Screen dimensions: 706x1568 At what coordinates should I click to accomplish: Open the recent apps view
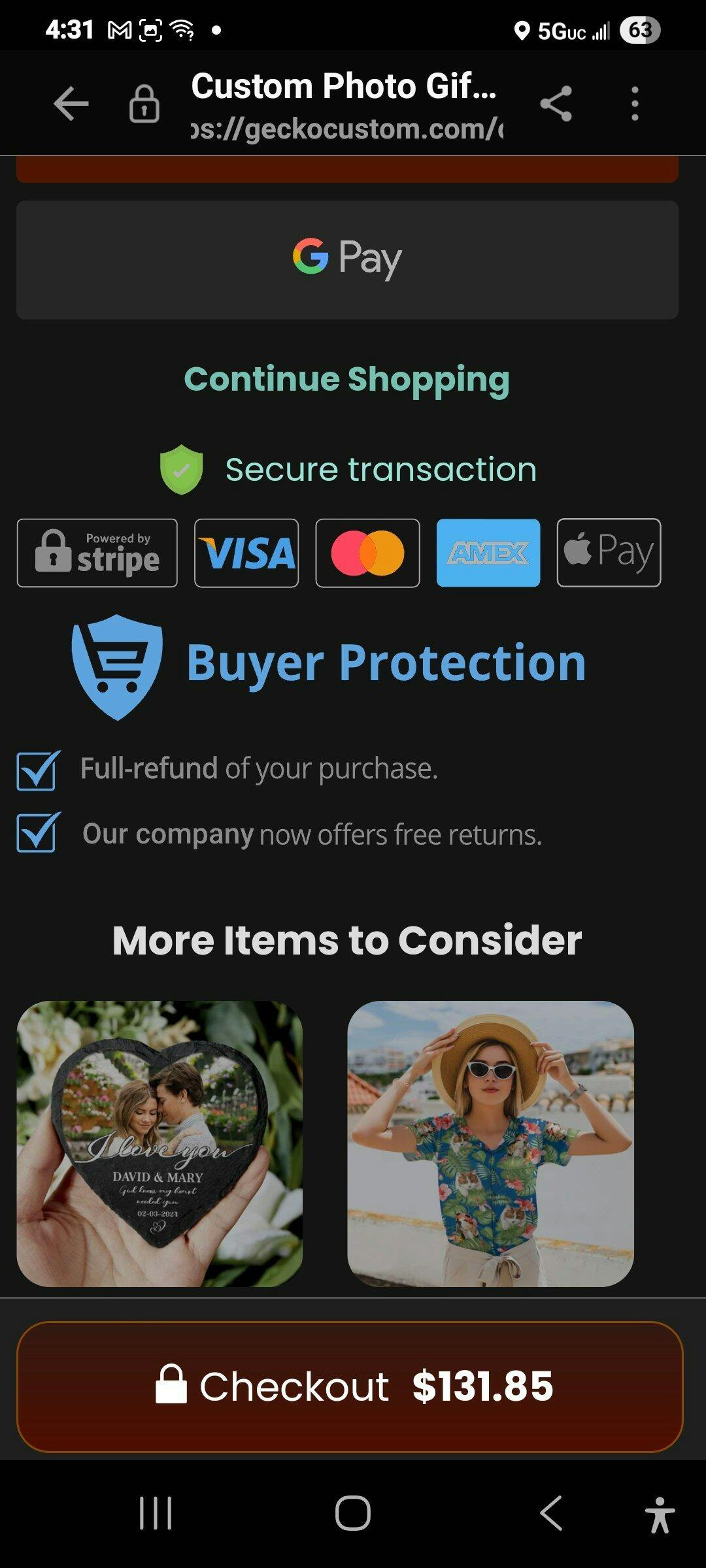tap(156, 1513)
